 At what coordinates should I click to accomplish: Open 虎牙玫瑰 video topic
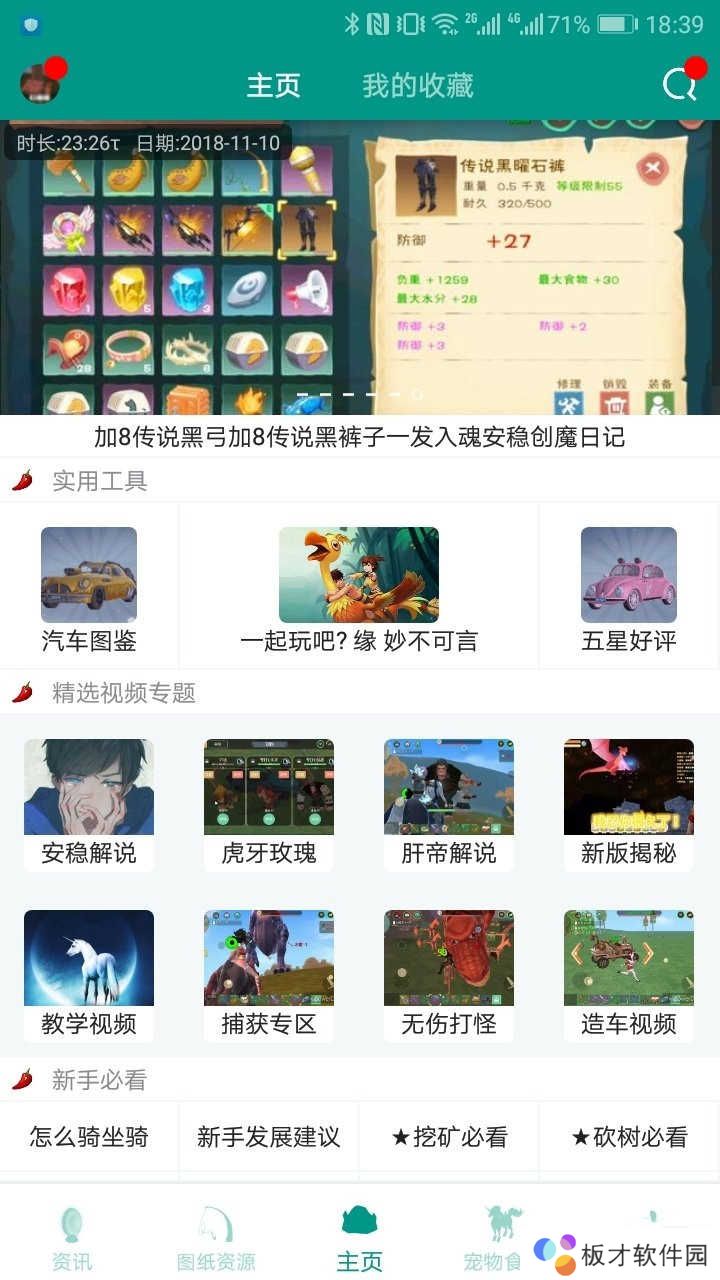click(269, 803)
